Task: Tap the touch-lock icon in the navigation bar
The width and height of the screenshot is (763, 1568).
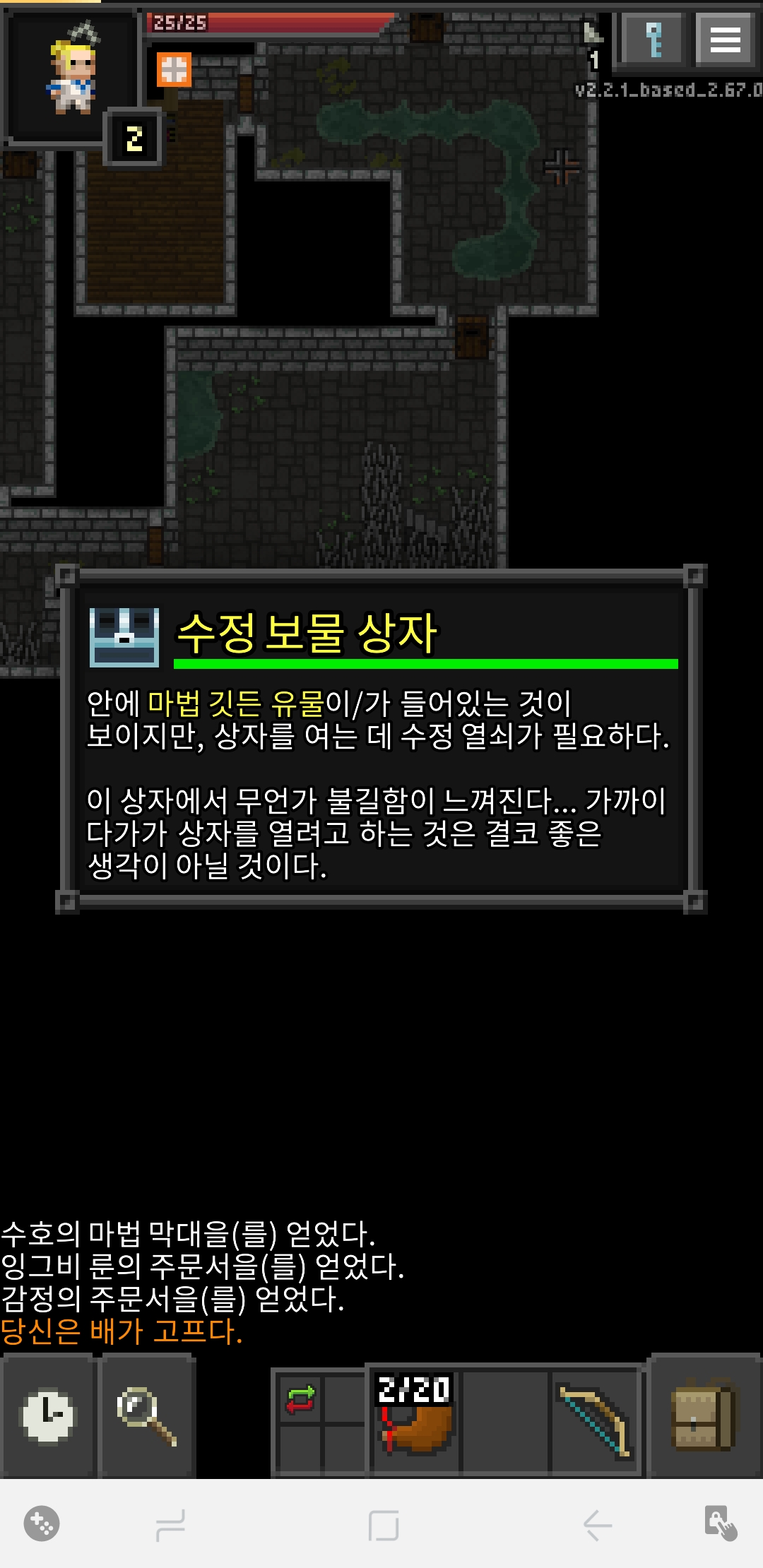Action: tap(721, 1524)
